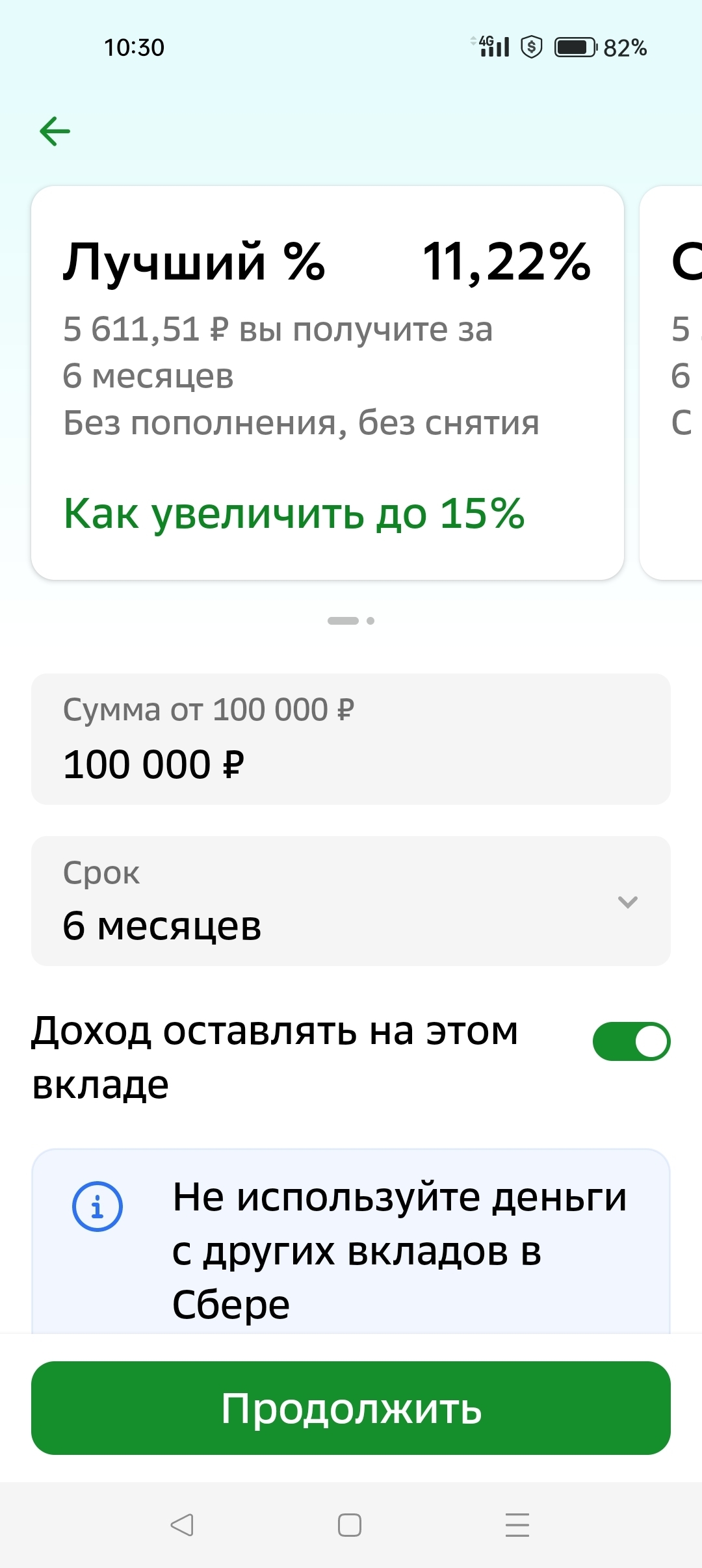Tap the page indicator dots under the cards

click(x=351, y=621)
